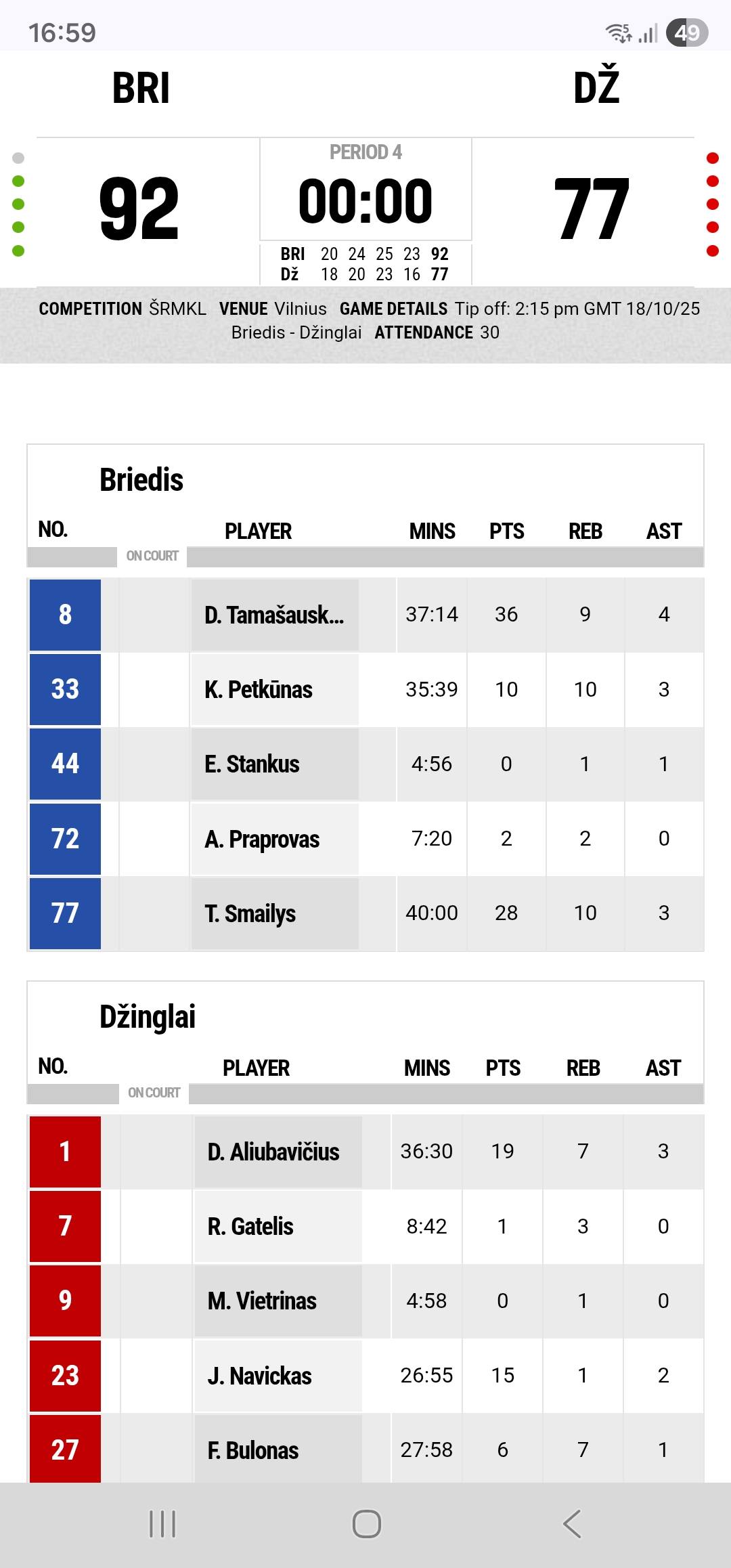The image size is (731, 1568).
Task: Go back with the system back button
Action: coord(572,1524)
